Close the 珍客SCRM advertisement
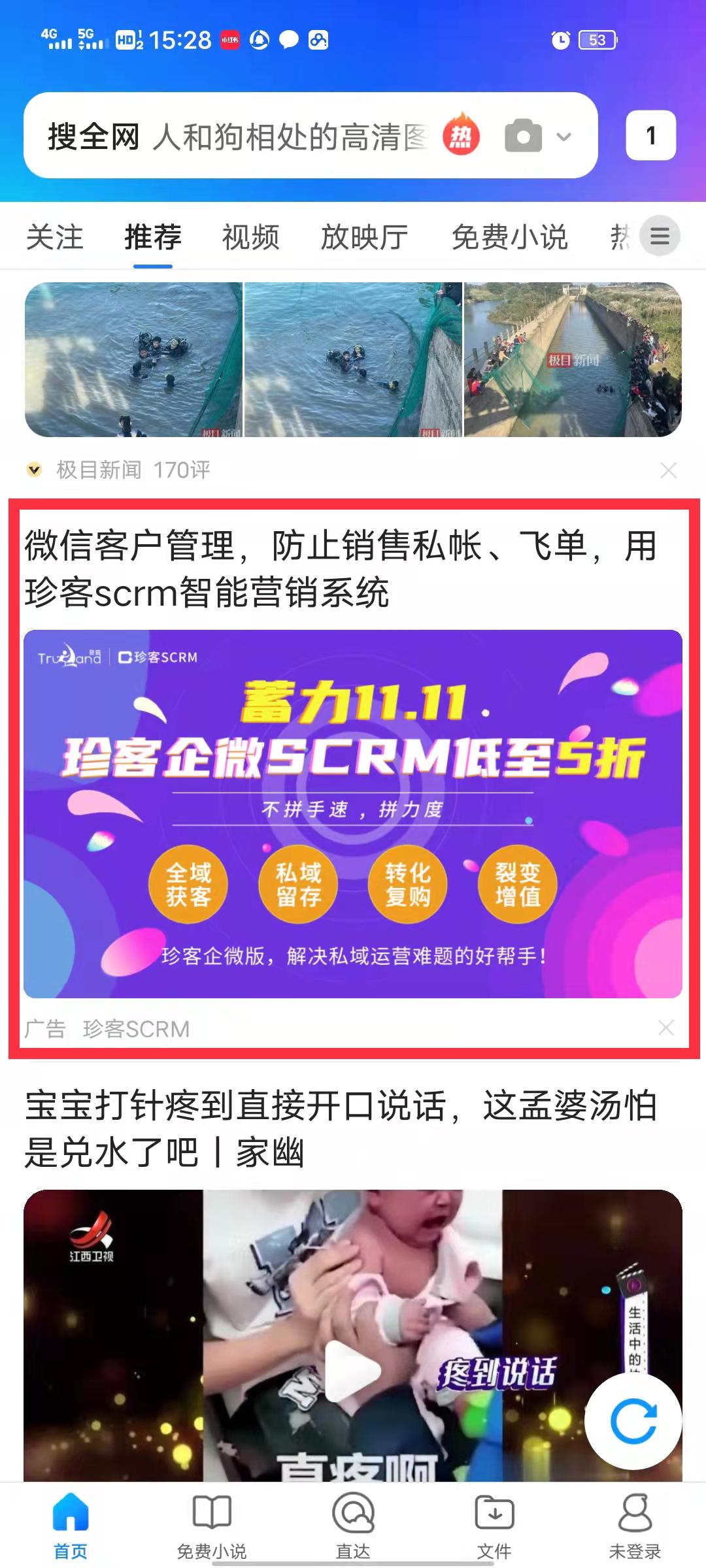Screen dimensions: 706x1568 pos(666,1028)
